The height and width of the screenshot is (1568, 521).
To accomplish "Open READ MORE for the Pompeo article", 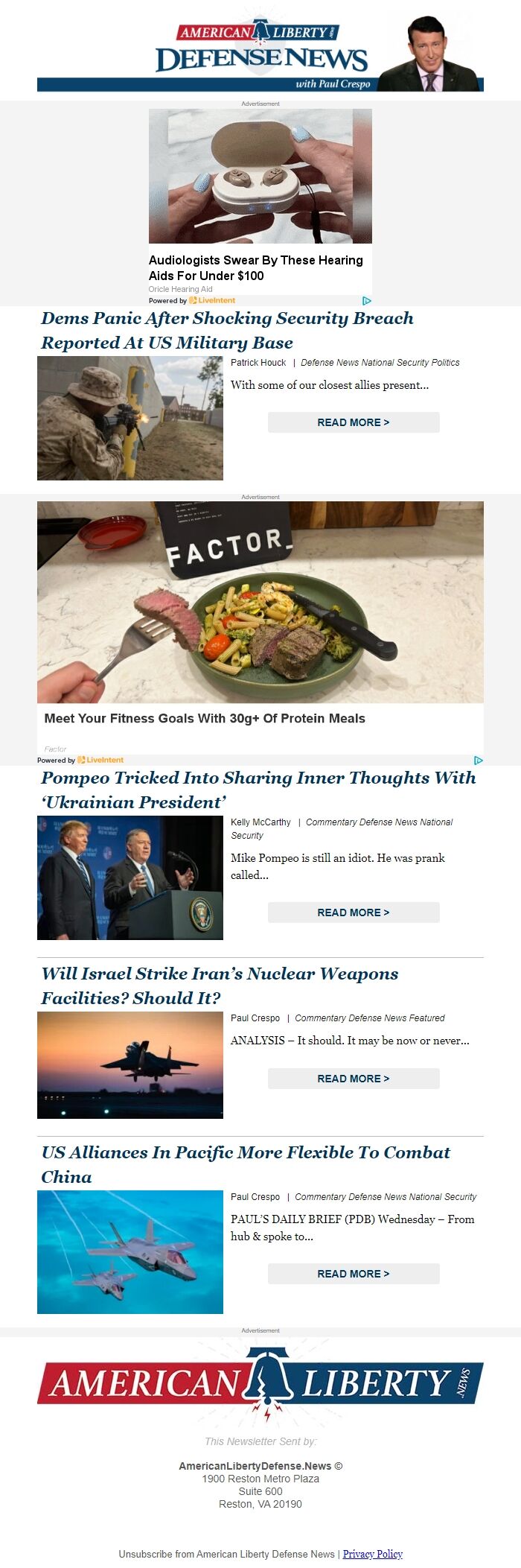I will (x=354, y=912).
